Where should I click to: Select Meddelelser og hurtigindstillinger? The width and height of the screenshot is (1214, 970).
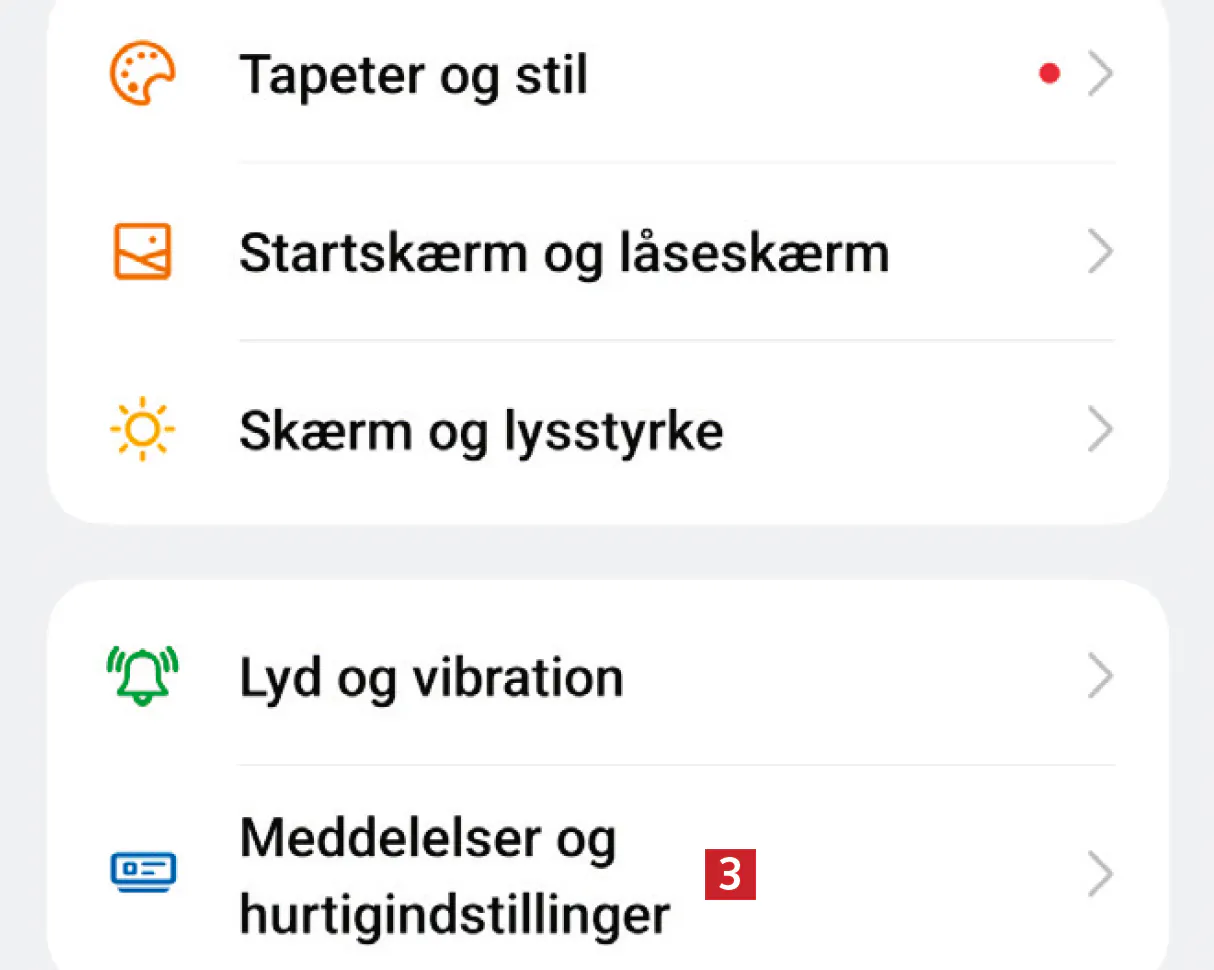coord(454,876)
